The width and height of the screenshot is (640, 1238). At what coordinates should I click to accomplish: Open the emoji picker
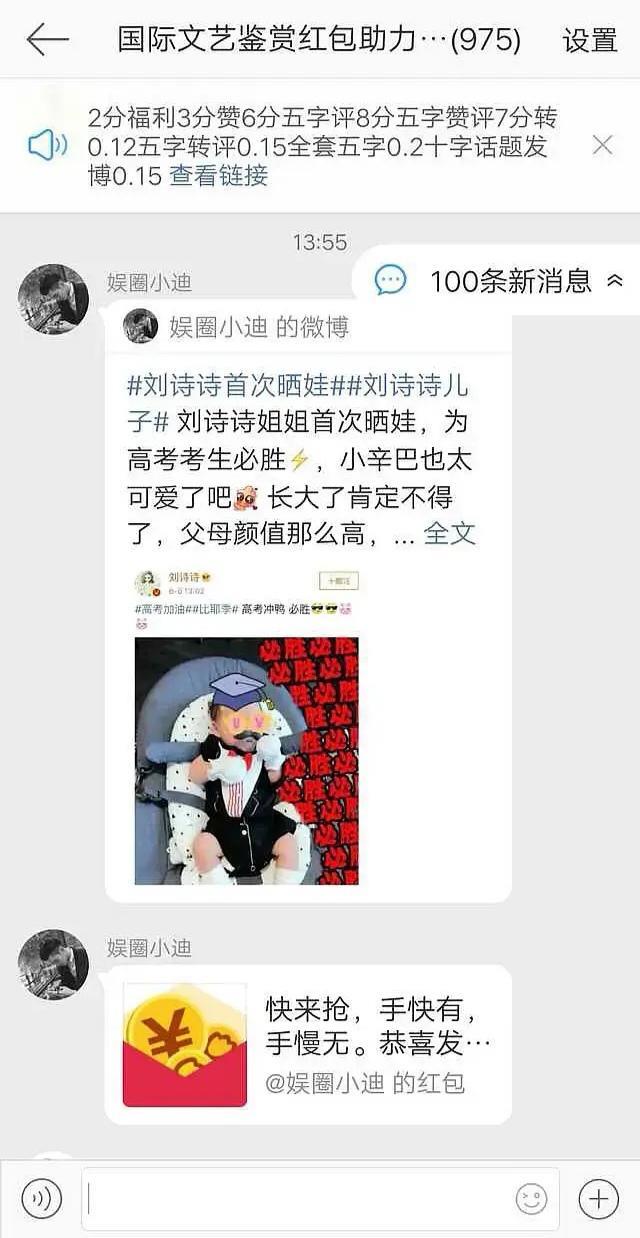pyautogui.click(x=531, y=1198)
